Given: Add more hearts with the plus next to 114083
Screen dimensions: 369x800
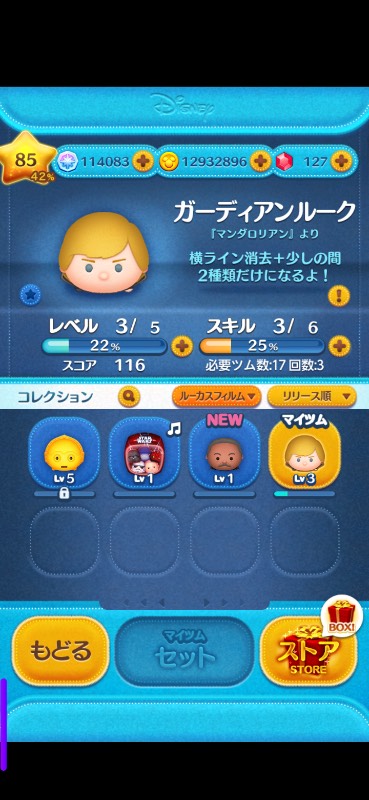Looking at the screenshot, I should (x=143, y=162).
